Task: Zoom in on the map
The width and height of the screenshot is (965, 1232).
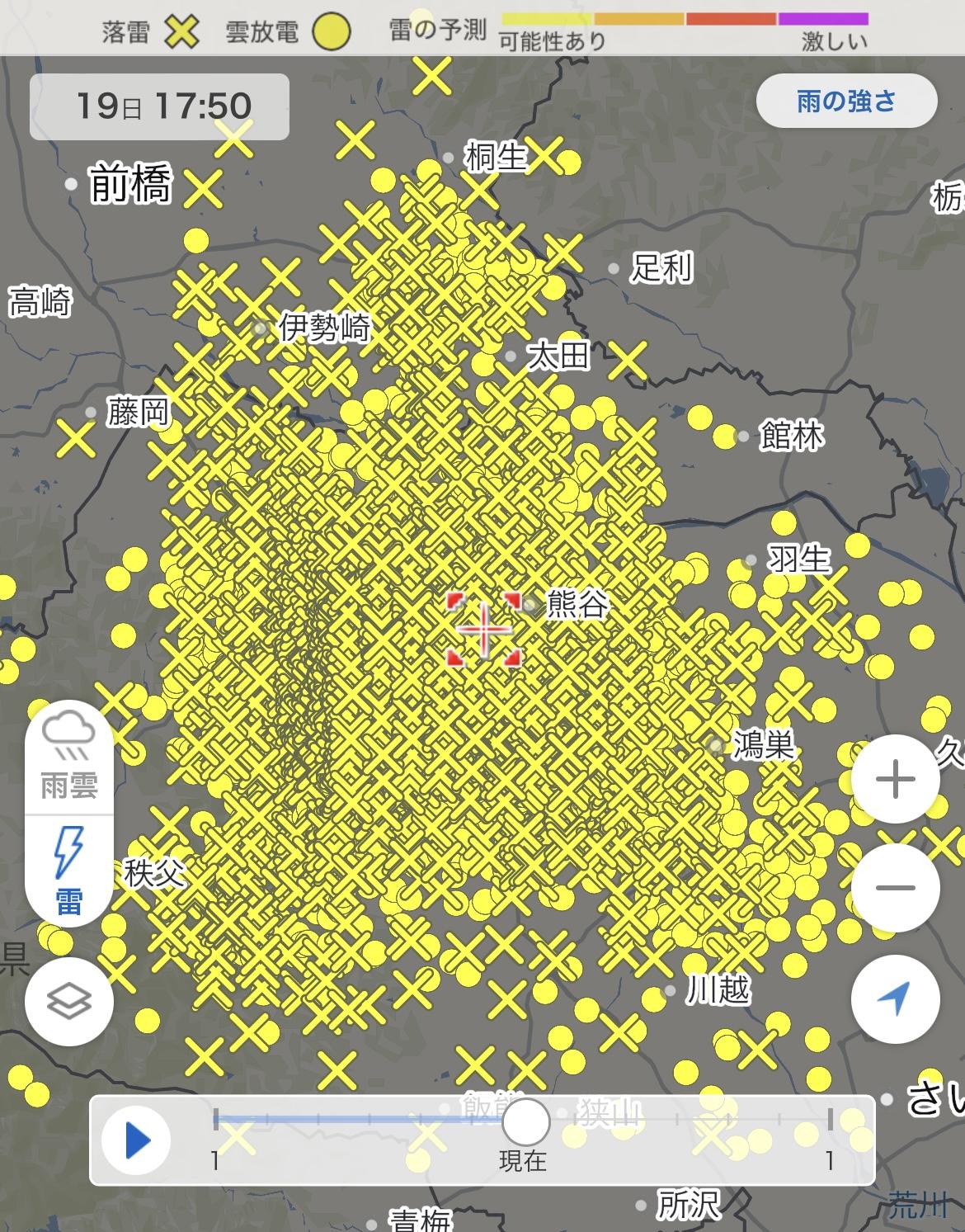Action: click(x=895, y=780)
